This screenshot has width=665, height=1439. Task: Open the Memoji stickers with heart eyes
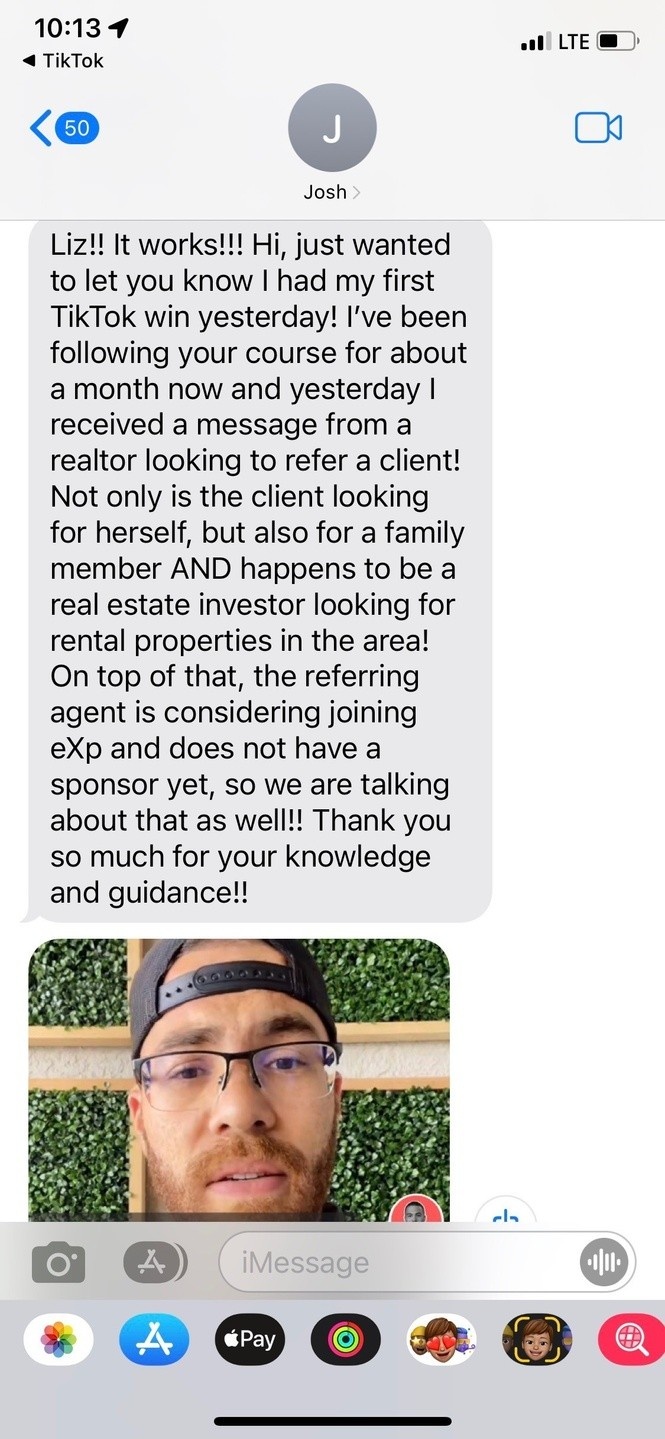point(441,1339)
